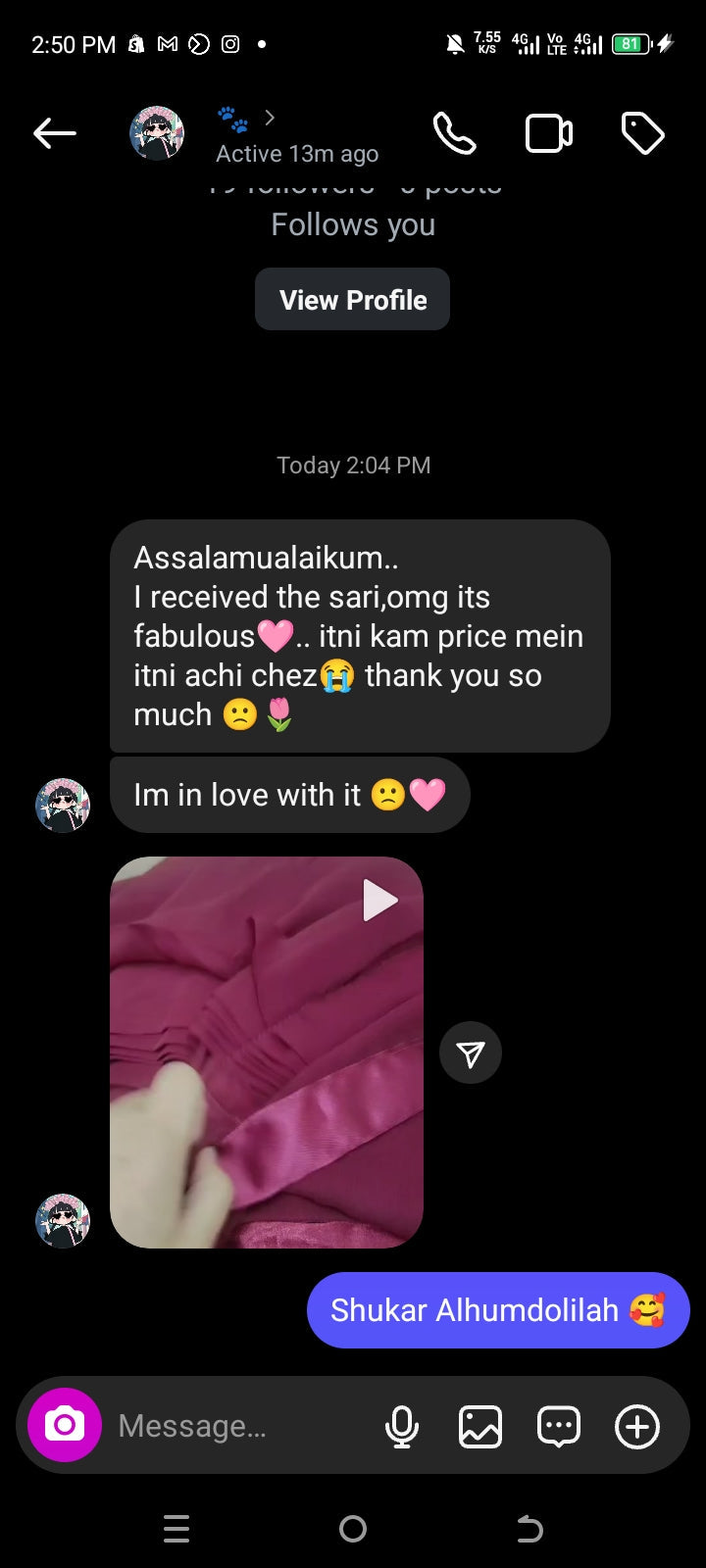Start a video call
The height and width of the screenshot is (1568, 706).
549,133
